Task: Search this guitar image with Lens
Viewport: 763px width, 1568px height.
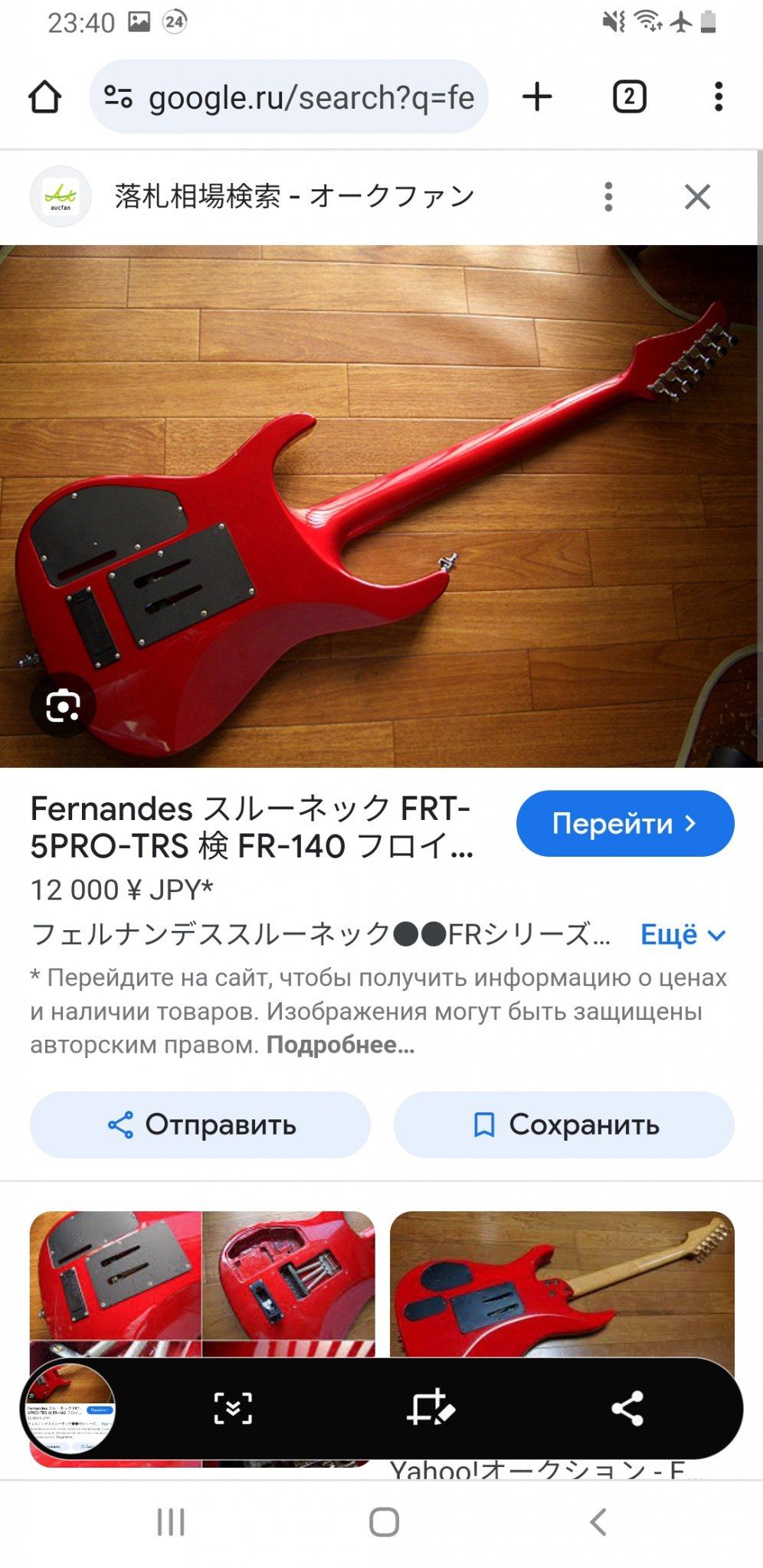Action: tap(63, 705)
